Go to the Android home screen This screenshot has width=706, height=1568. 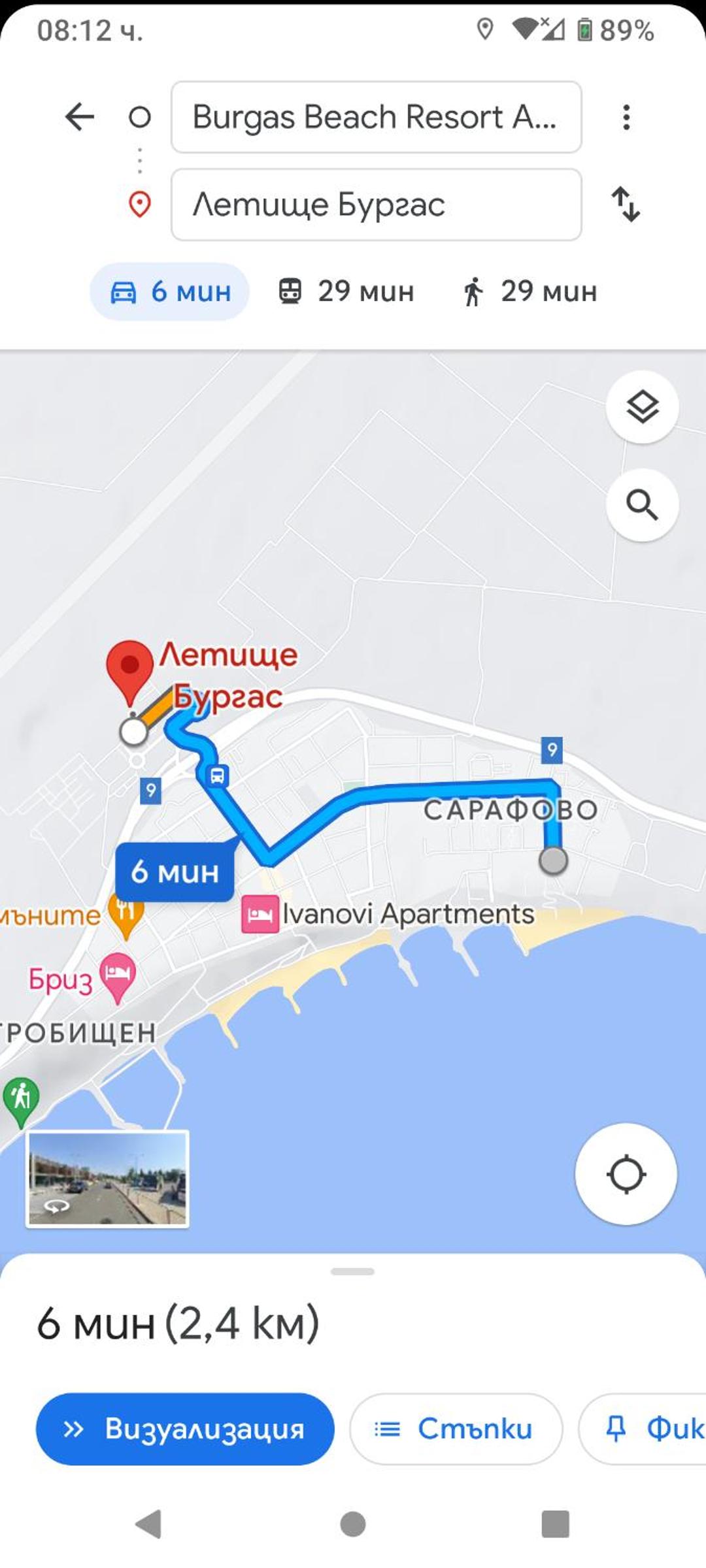[x=352, y=1524]
